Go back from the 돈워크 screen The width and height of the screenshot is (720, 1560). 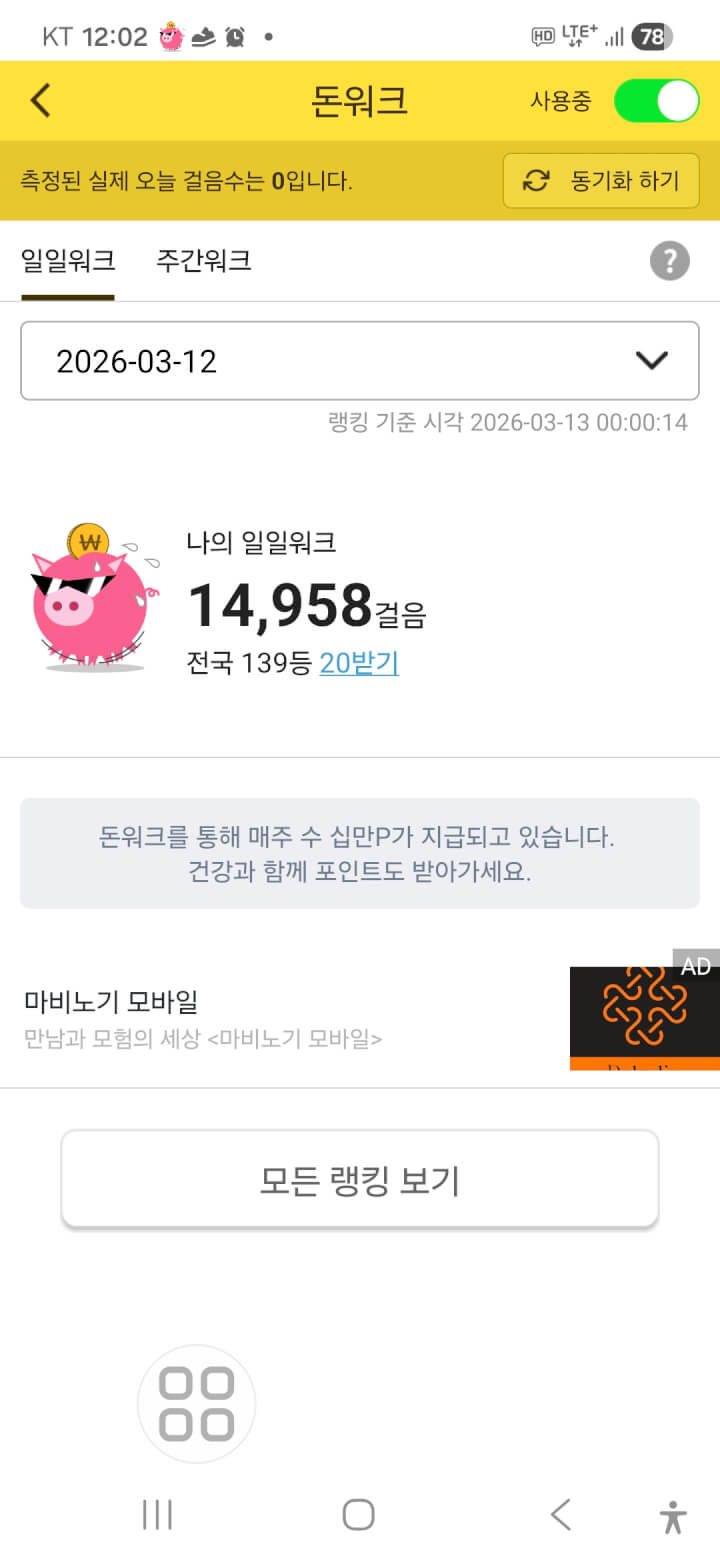click(x=40, y=101)
